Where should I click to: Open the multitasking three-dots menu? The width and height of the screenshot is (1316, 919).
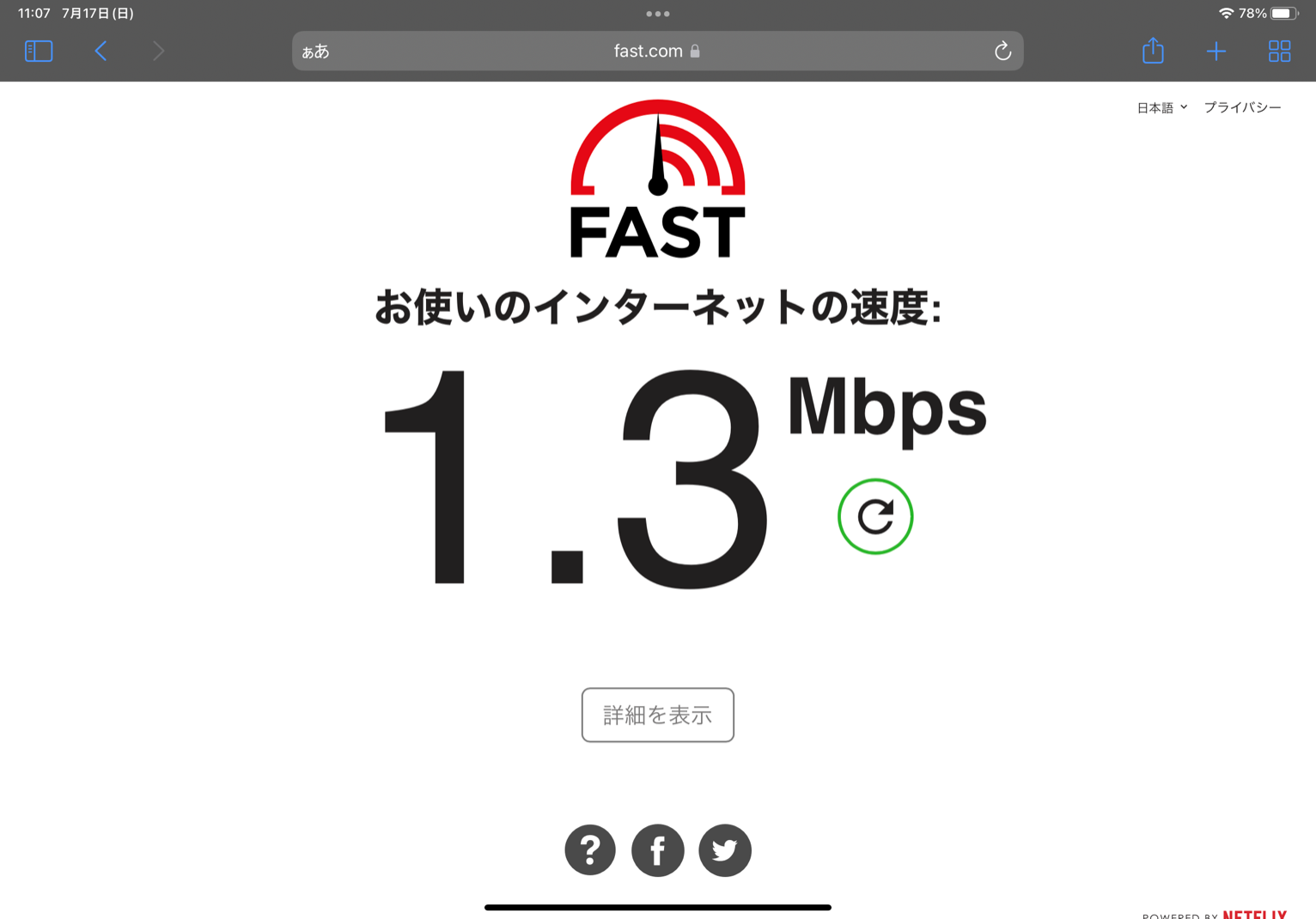(657, 14)
